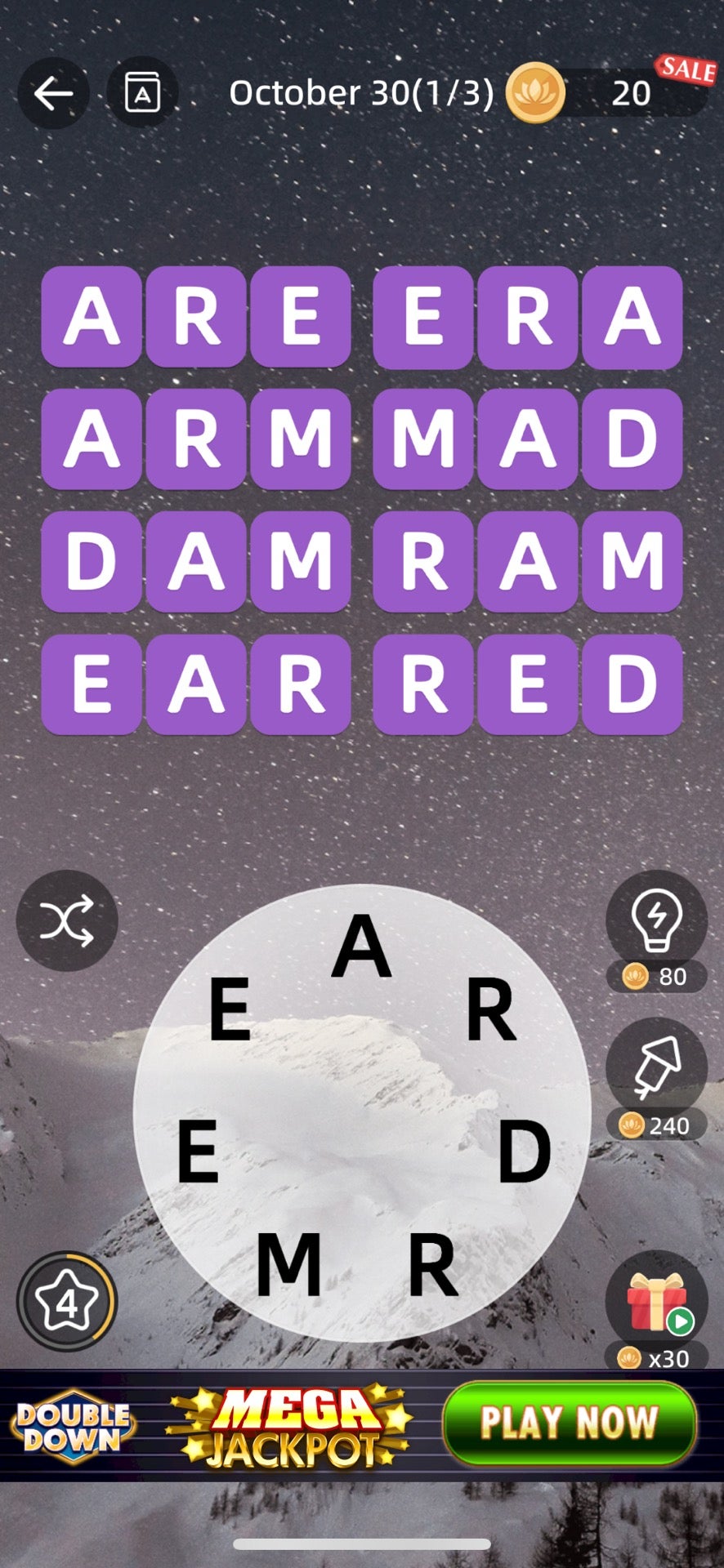
Task: Select letter M in the wheel
Action: pyautogui.click(x=288, y=1264)
